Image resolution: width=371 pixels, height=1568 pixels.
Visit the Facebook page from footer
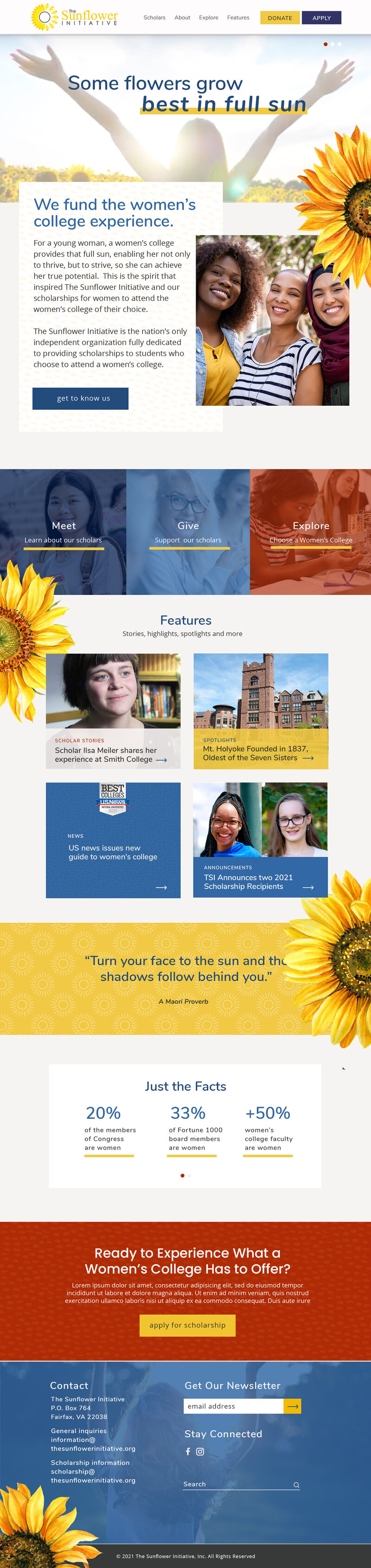[x=188, y=1452]
